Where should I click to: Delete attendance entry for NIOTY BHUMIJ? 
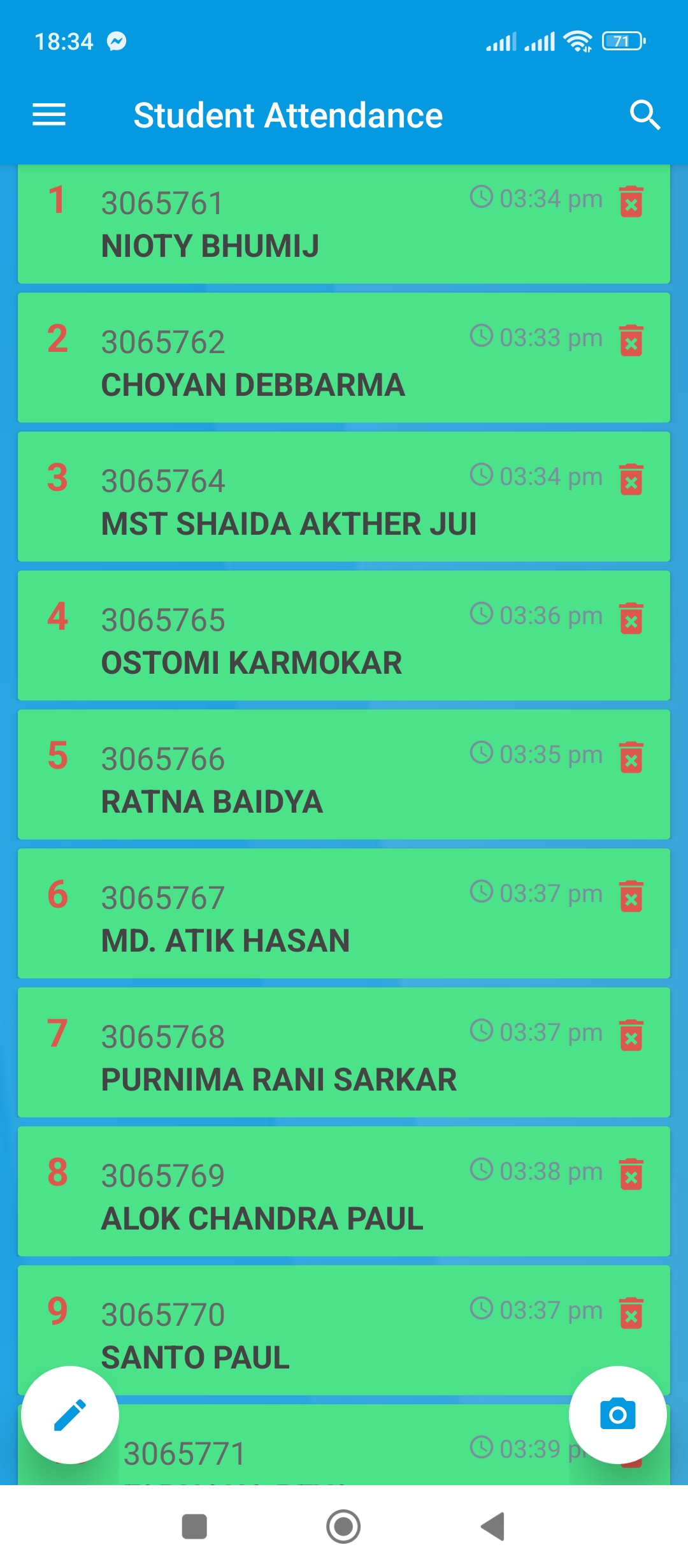(631, 201)
